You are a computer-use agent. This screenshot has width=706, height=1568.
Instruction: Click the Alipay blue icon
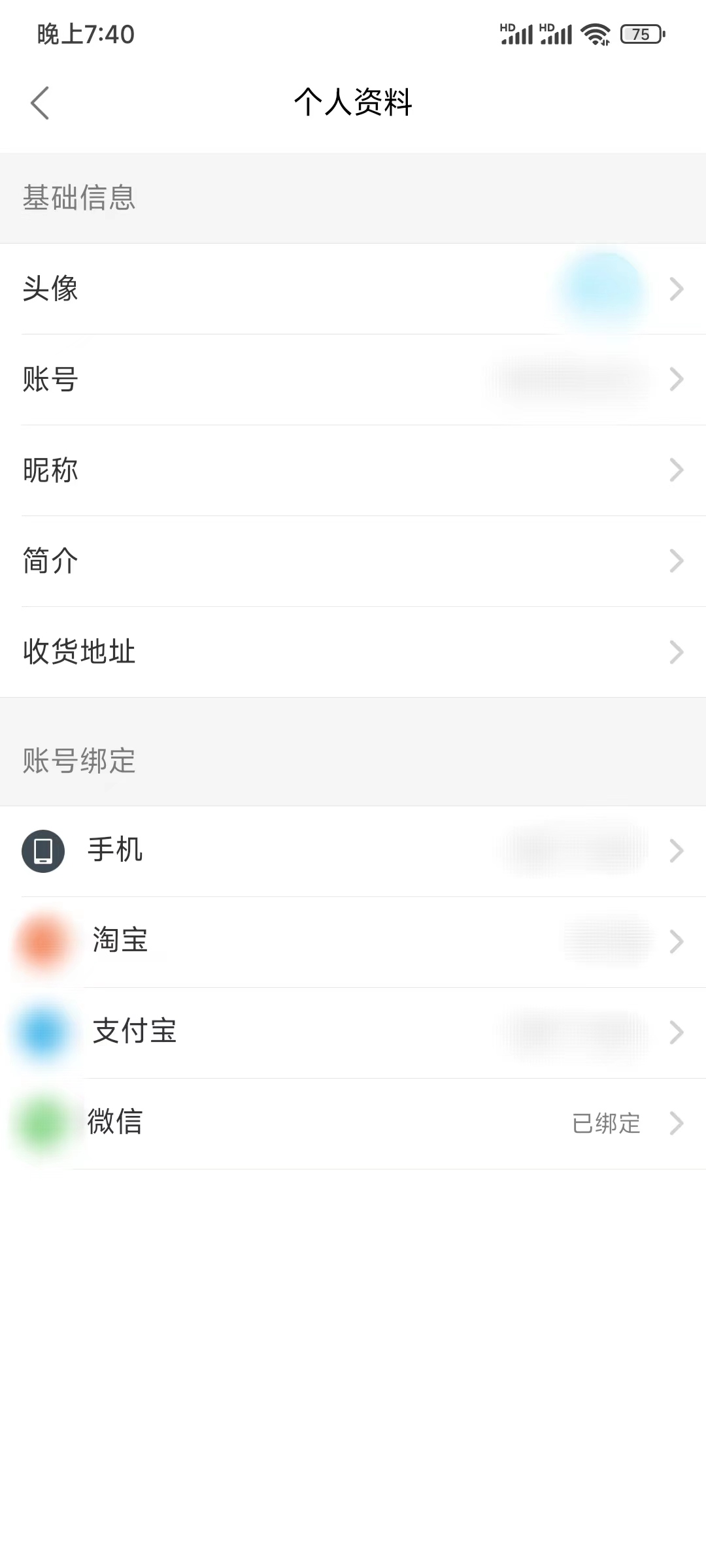(43, 1032)
